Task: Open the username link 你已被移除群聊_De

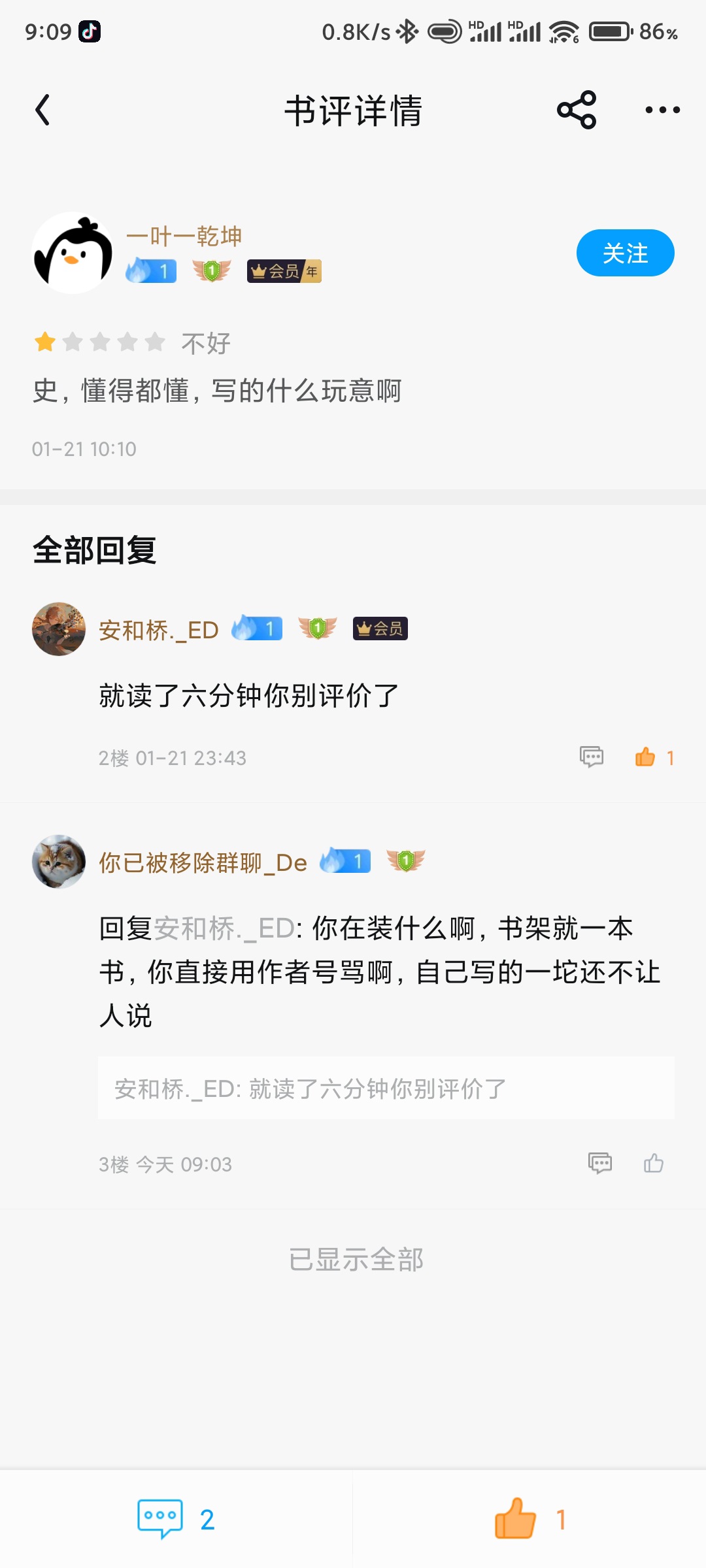Action: pos(203,862)
